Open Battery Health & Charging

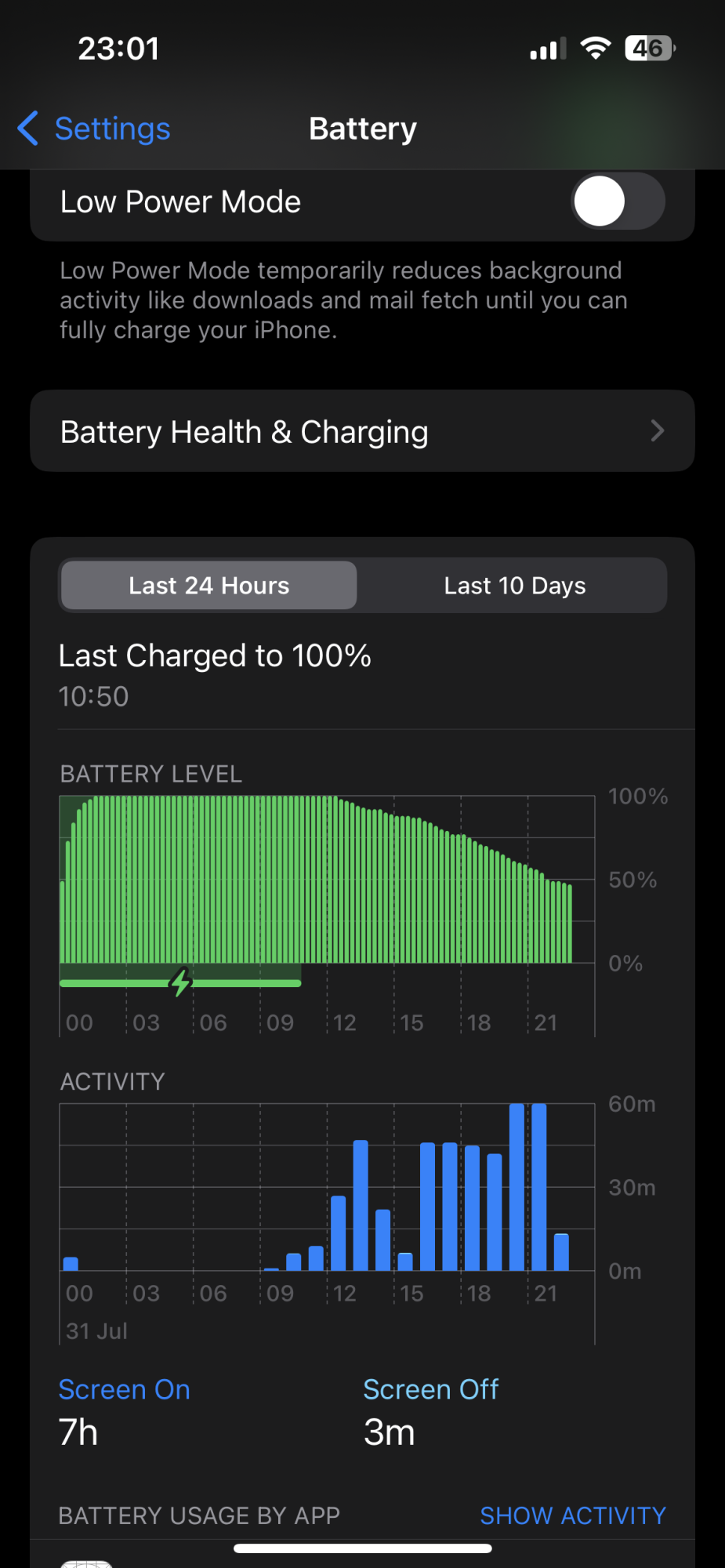coord(362,431)
